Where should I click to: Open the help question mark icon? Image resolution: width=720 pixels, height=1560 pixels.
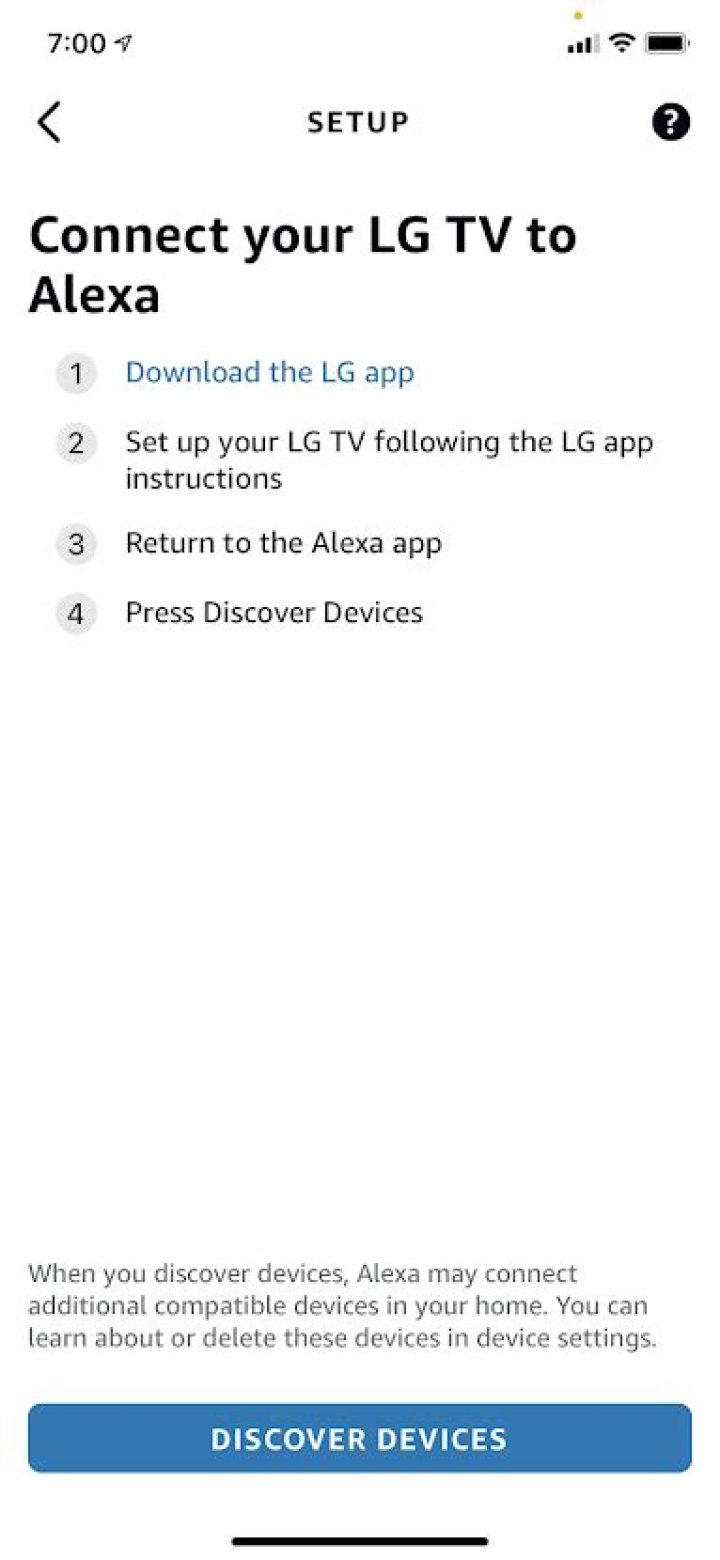tap(671, 122)
